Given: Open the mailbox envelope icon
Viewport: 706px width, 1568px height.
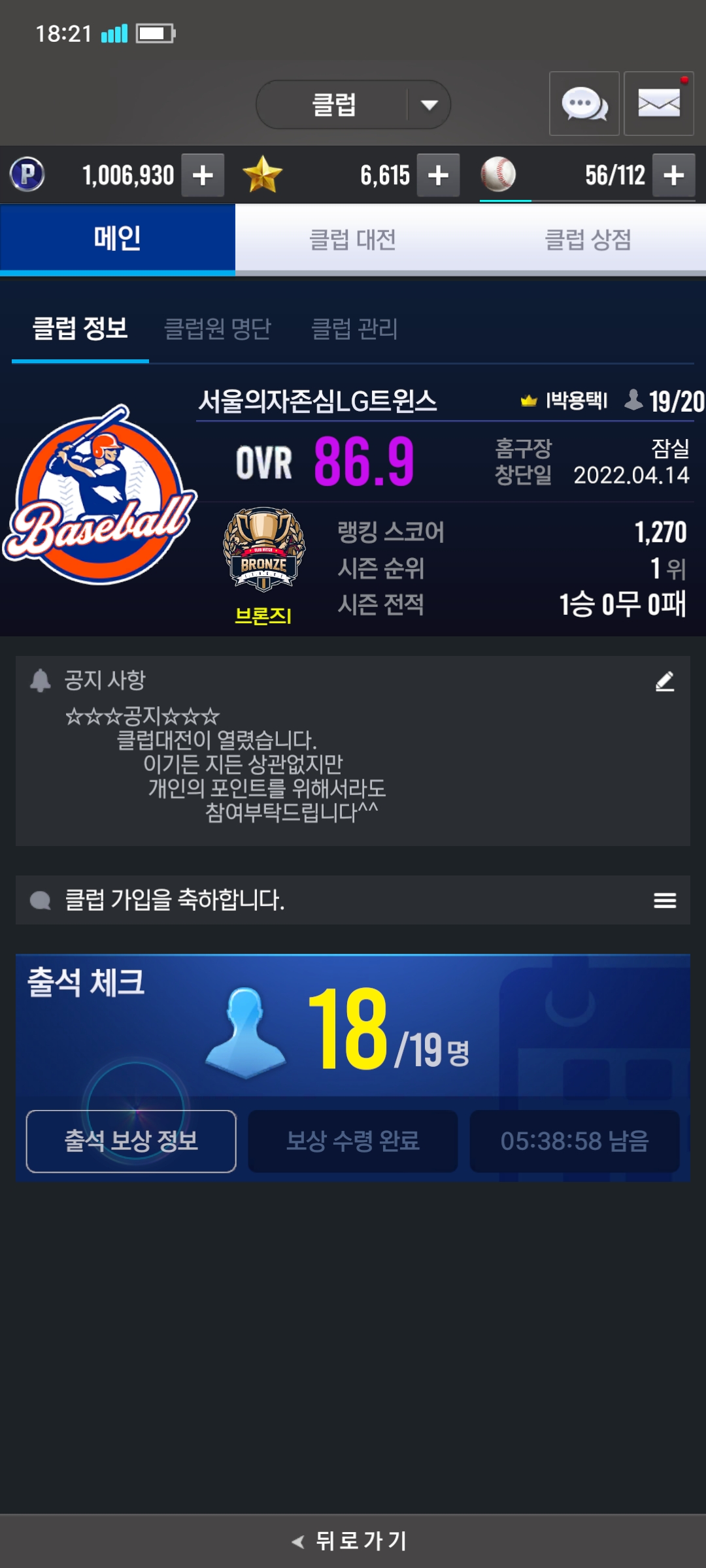Looking at the screenshot, I should pyautogui.click(x=658, y=104).
